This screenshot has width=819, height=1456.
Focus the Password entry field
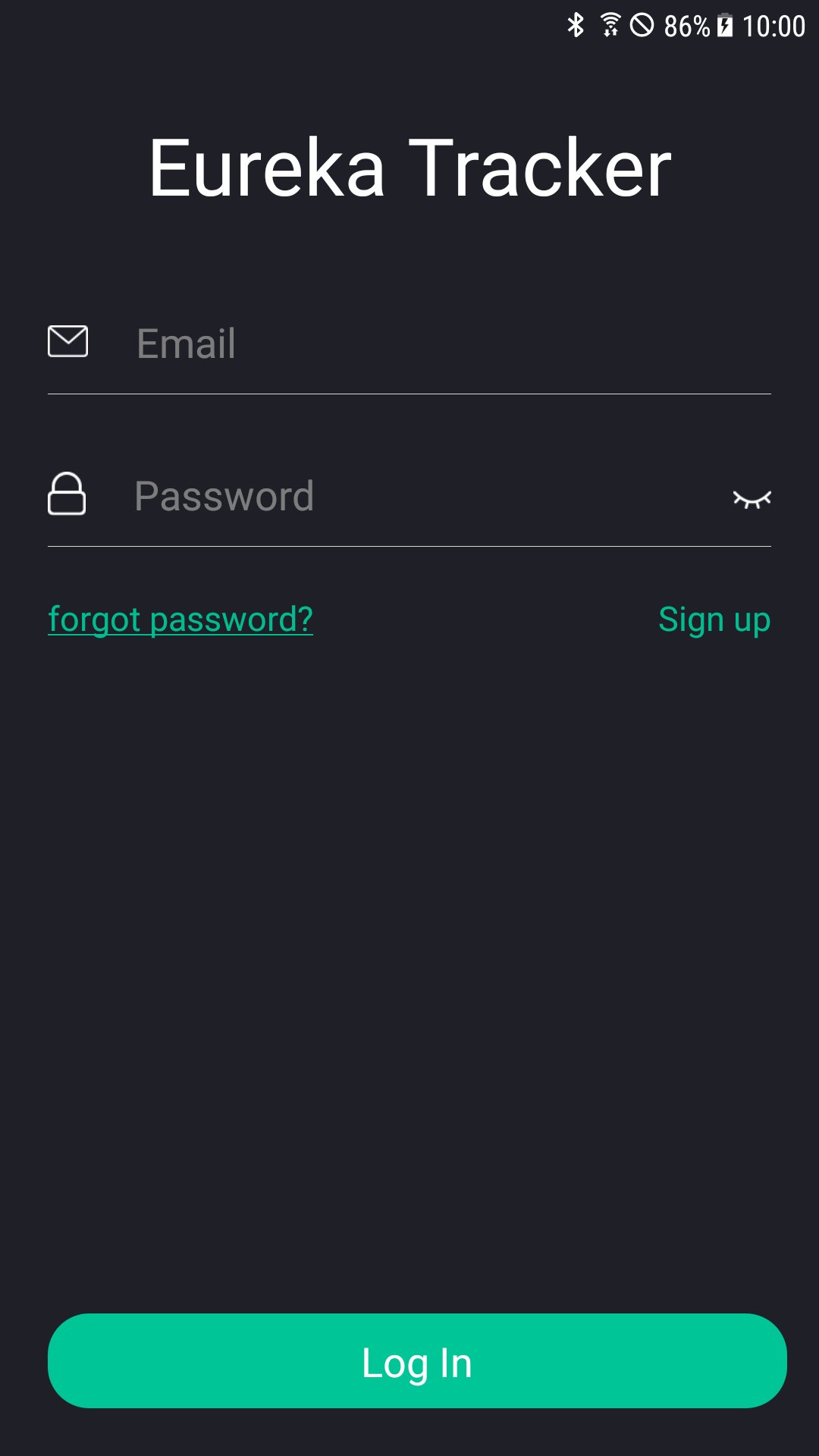[379, 495]
